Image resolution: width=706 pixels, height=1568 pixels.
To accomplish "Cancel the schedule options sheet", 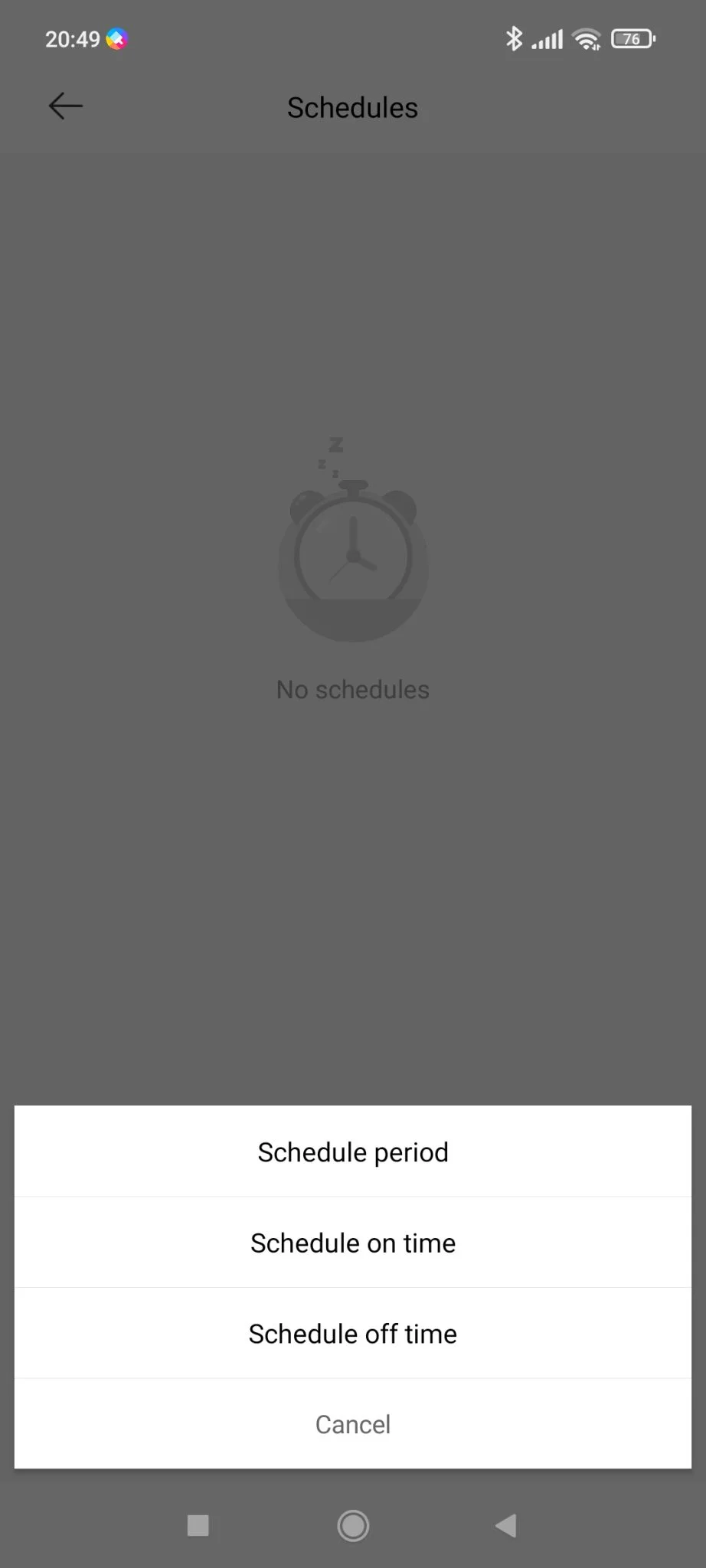I will (353, 1424).
